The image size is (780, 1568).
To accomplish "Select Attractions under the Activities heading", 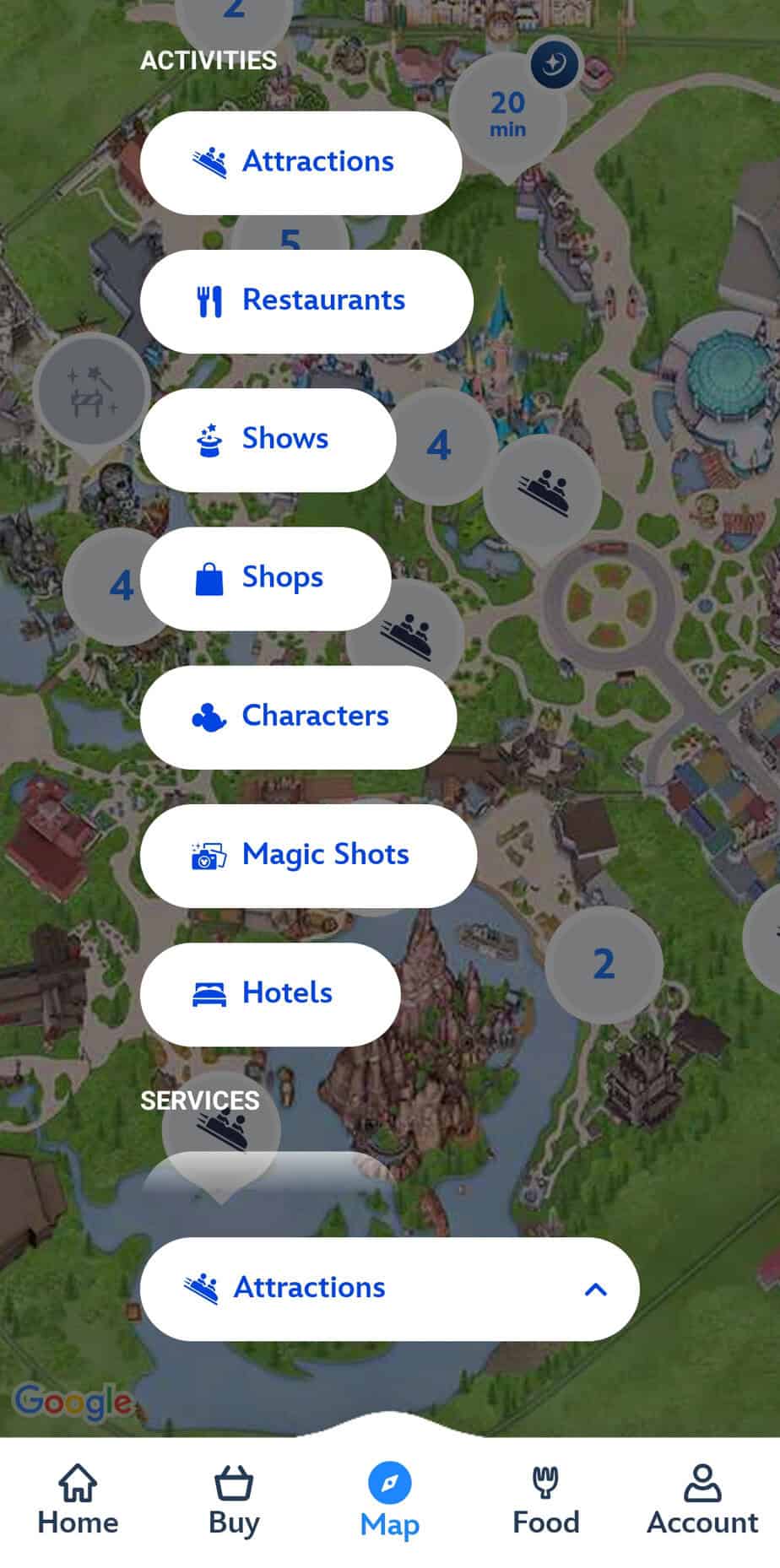I will coord(300,162).
